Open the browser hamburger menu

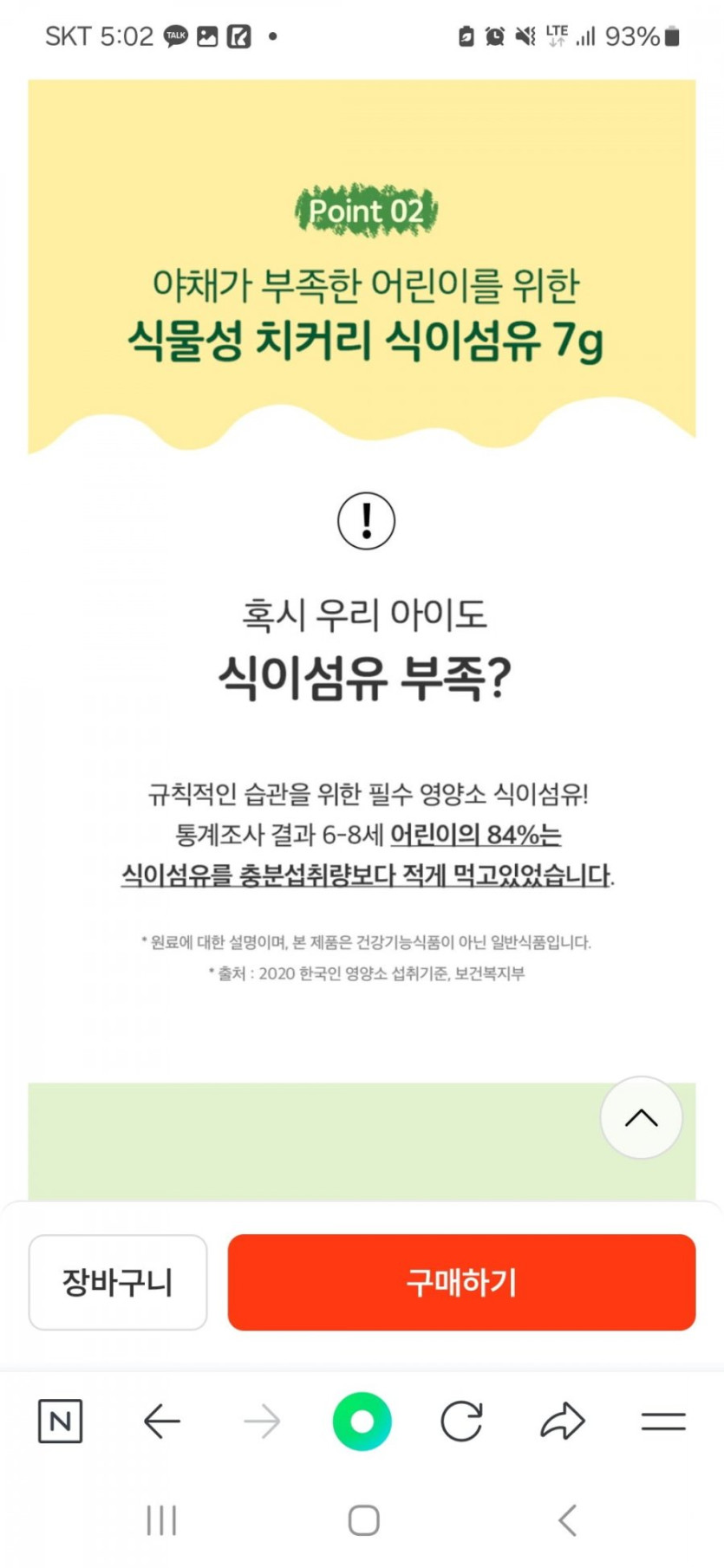tap(663, 1421)
